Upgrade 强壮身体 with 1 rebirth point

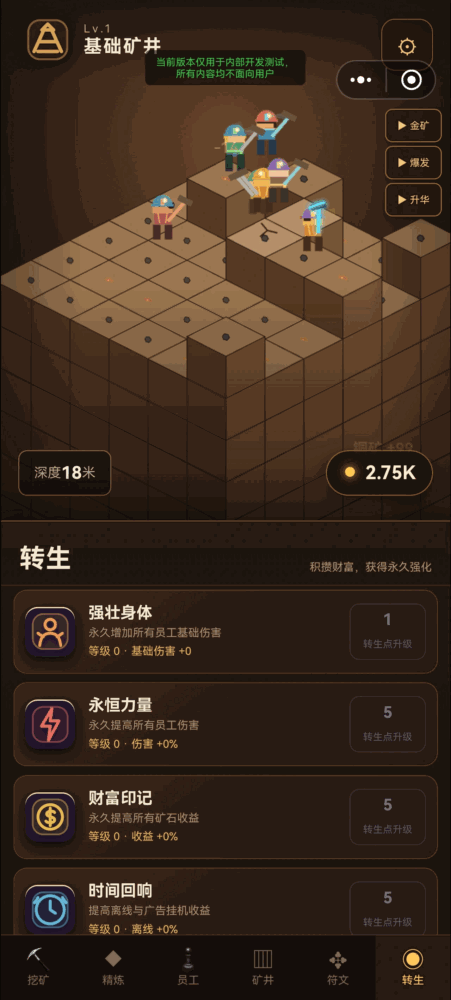pos(387,631)
